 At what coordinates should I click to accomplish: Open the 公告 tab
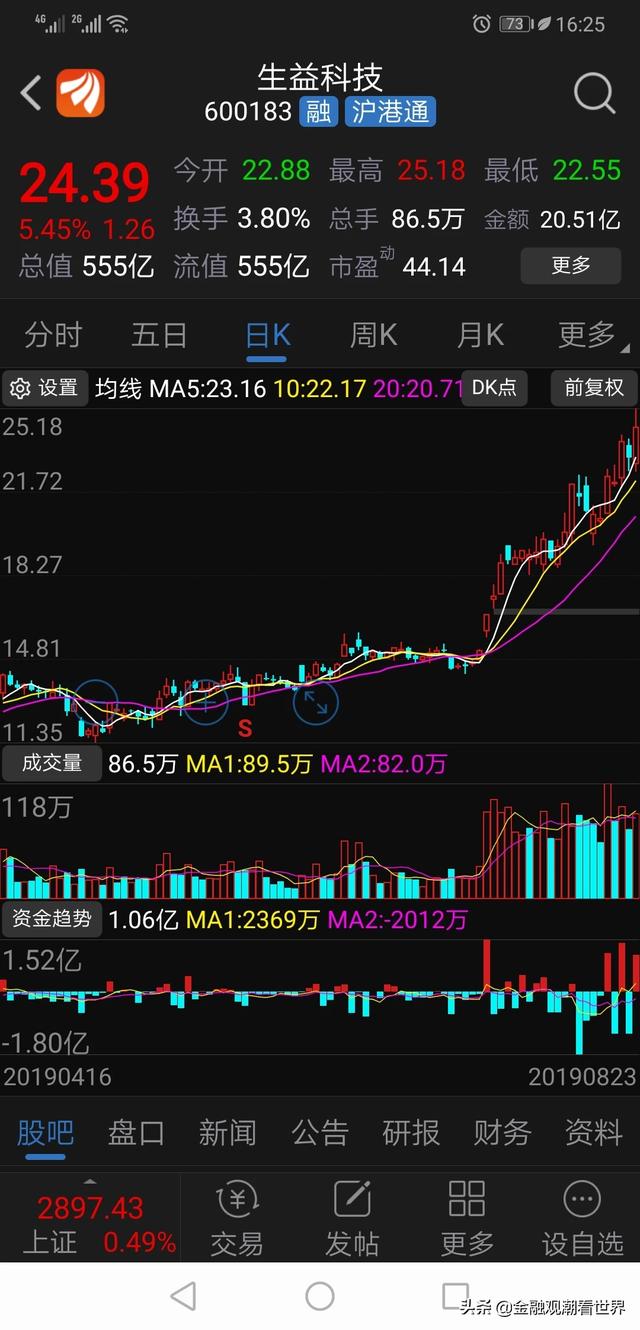point(320,1132)
